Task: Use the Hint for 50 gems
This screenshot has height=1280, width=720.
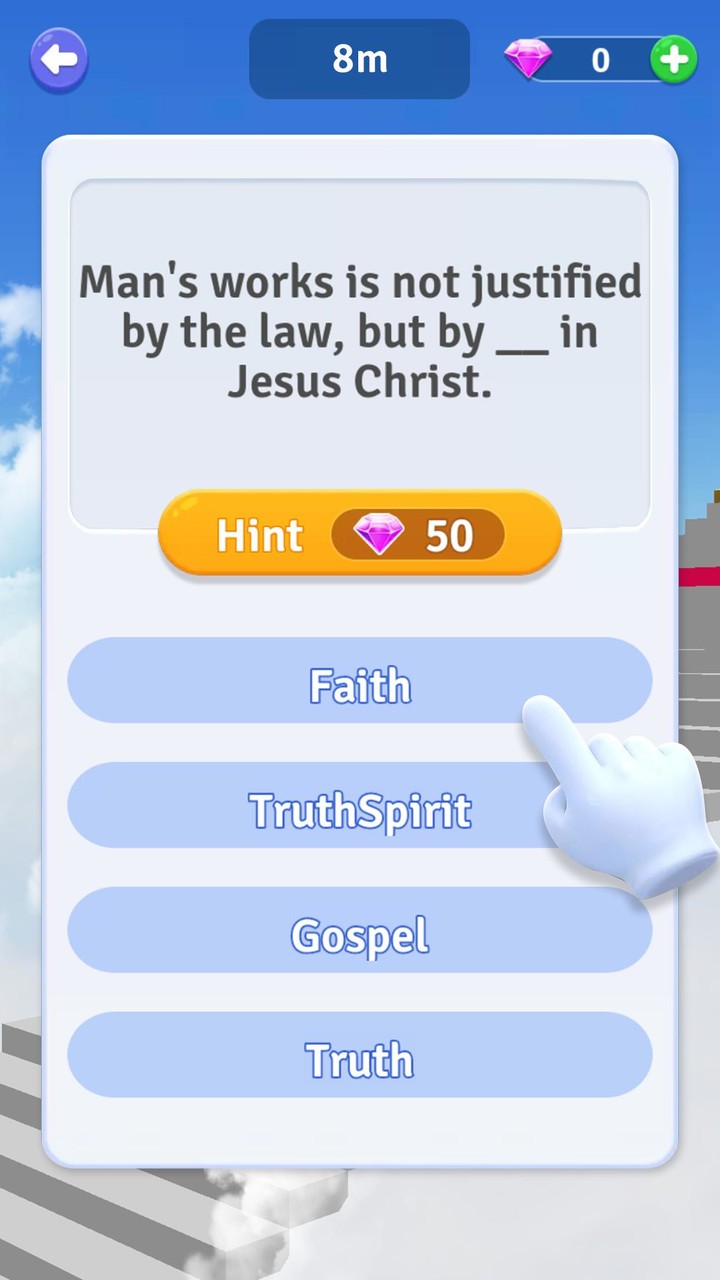Action: tap(360, 535)
